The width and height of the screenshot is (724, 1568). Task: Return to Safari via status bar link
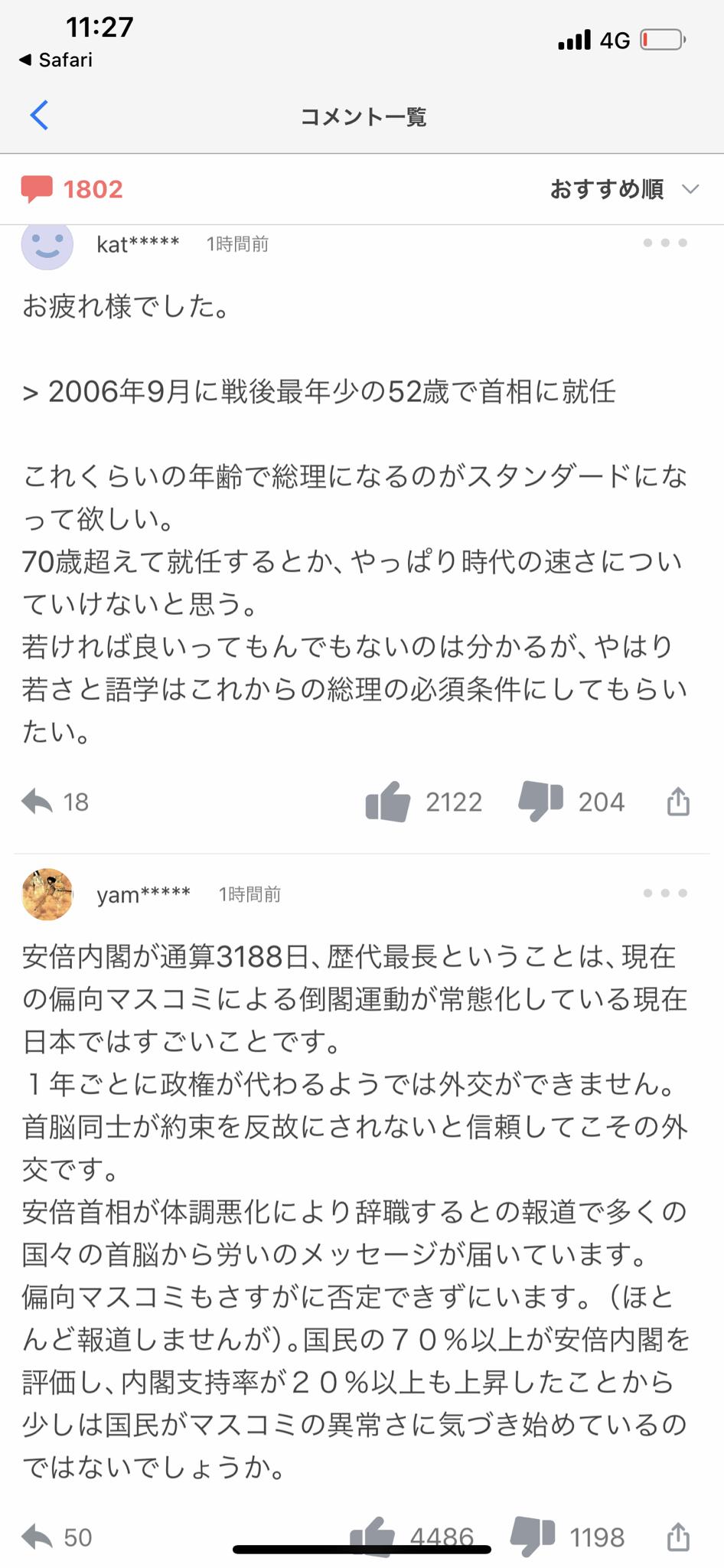(x=56, y=60)
